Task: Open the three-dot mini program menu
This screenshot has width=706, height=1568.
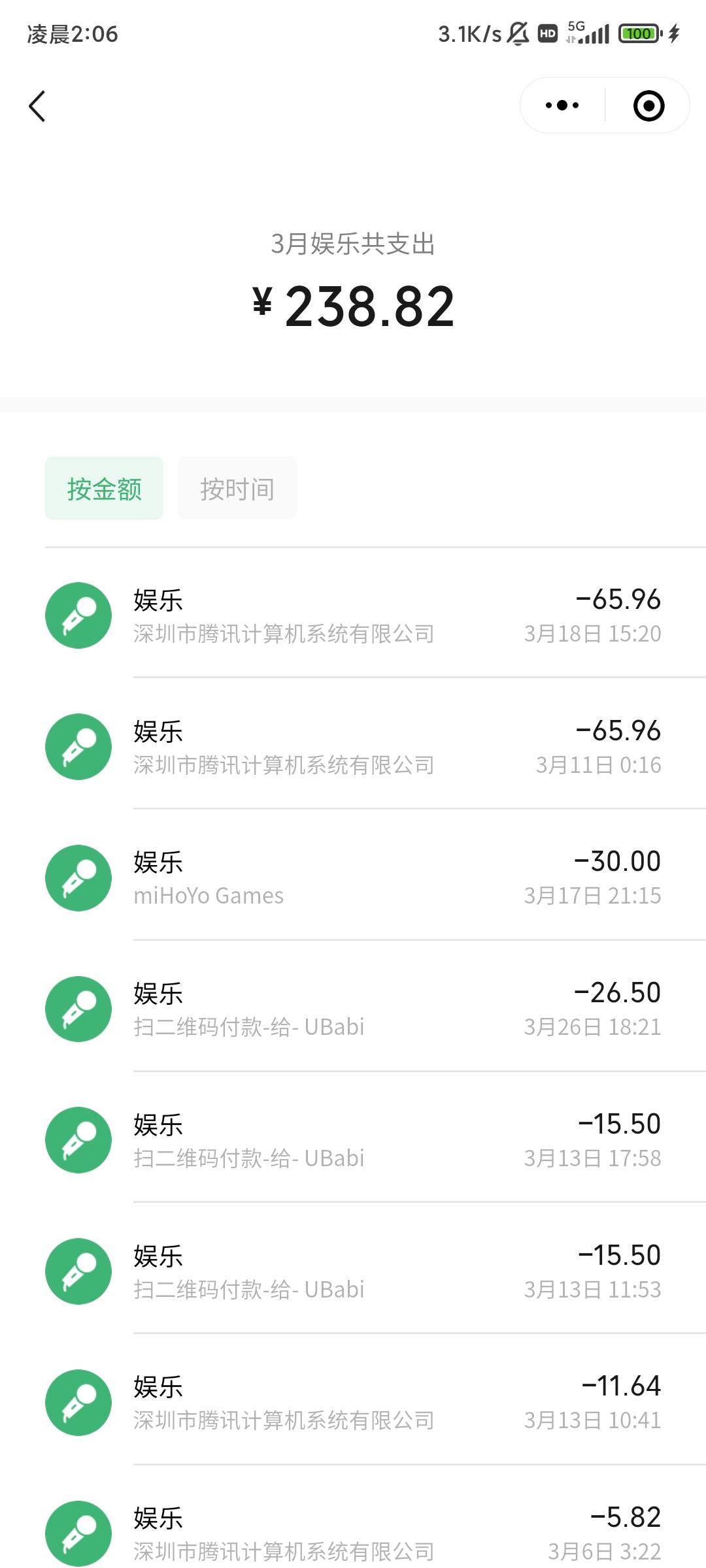Action: tap(562, 105)
